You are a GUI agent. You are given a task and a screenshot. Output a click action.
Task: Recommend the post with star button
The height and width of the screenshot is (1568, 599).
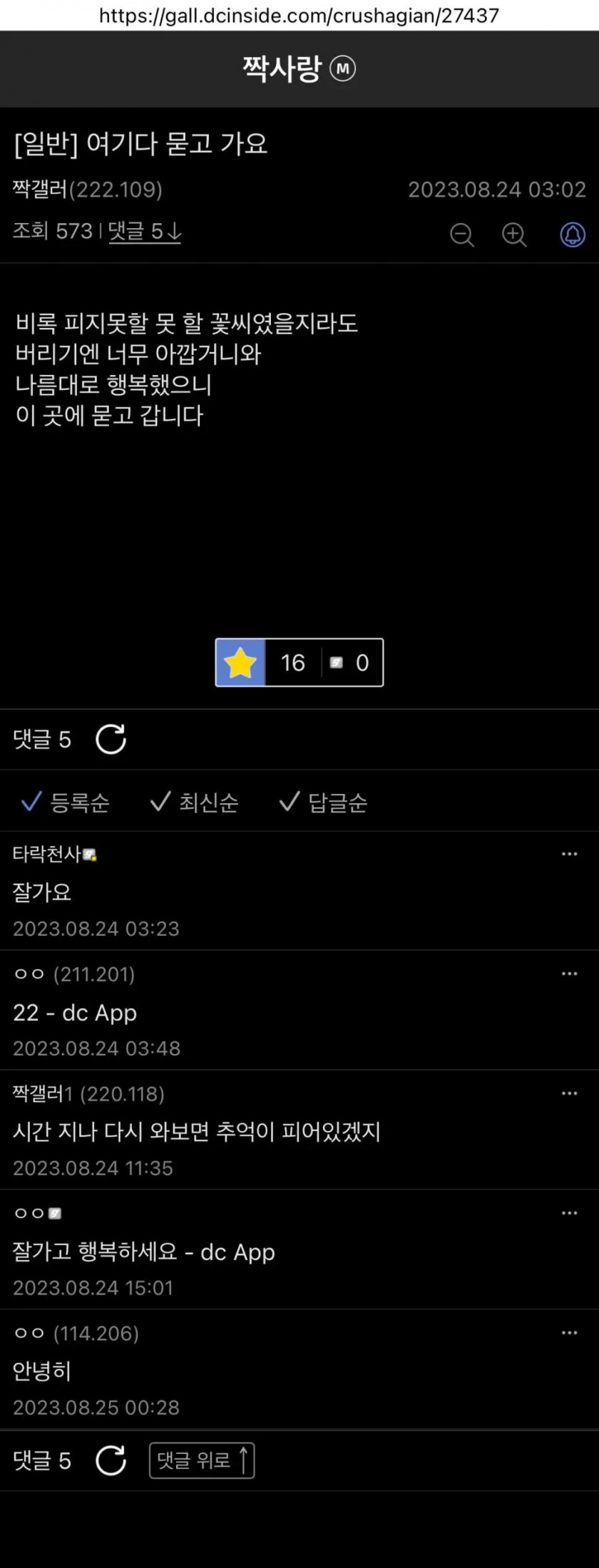click(241, 663)
